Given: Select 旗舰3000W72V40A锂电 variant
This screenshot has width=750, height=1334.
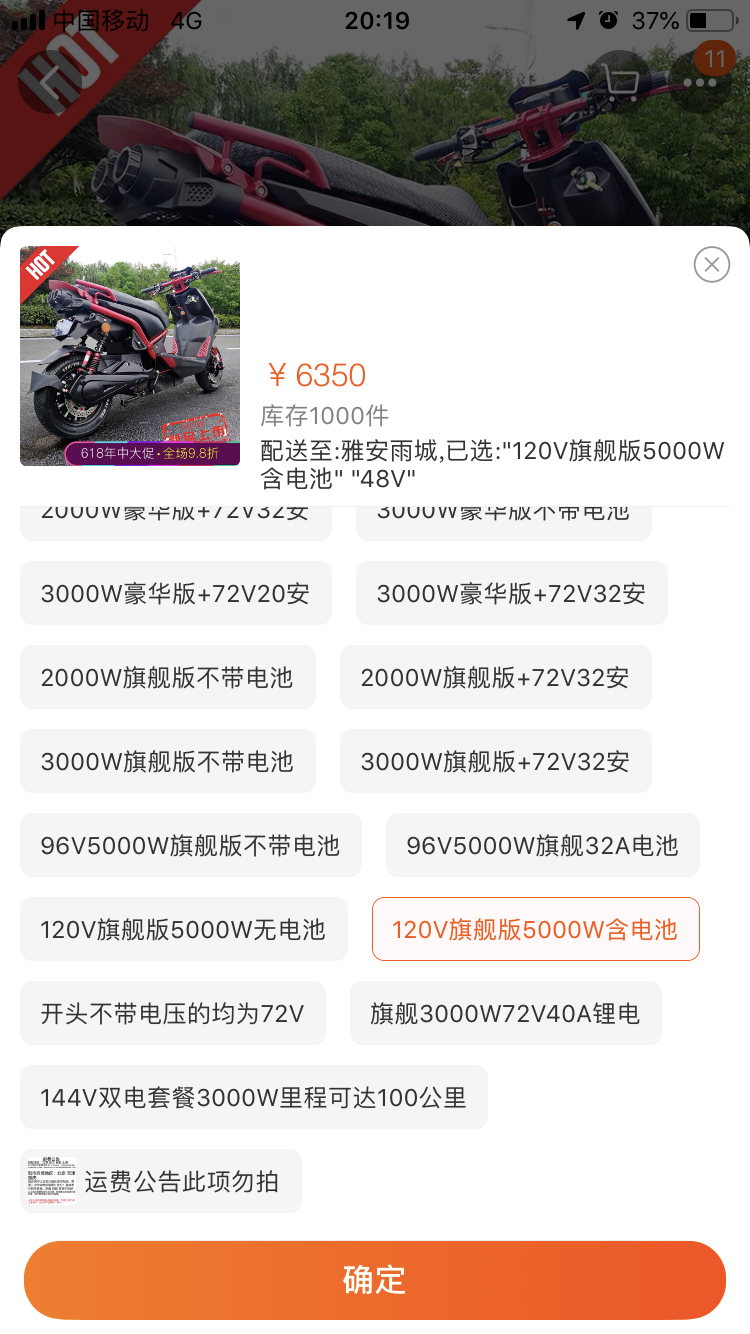Looking at the screenshot, I should [x=505, y=1014].
